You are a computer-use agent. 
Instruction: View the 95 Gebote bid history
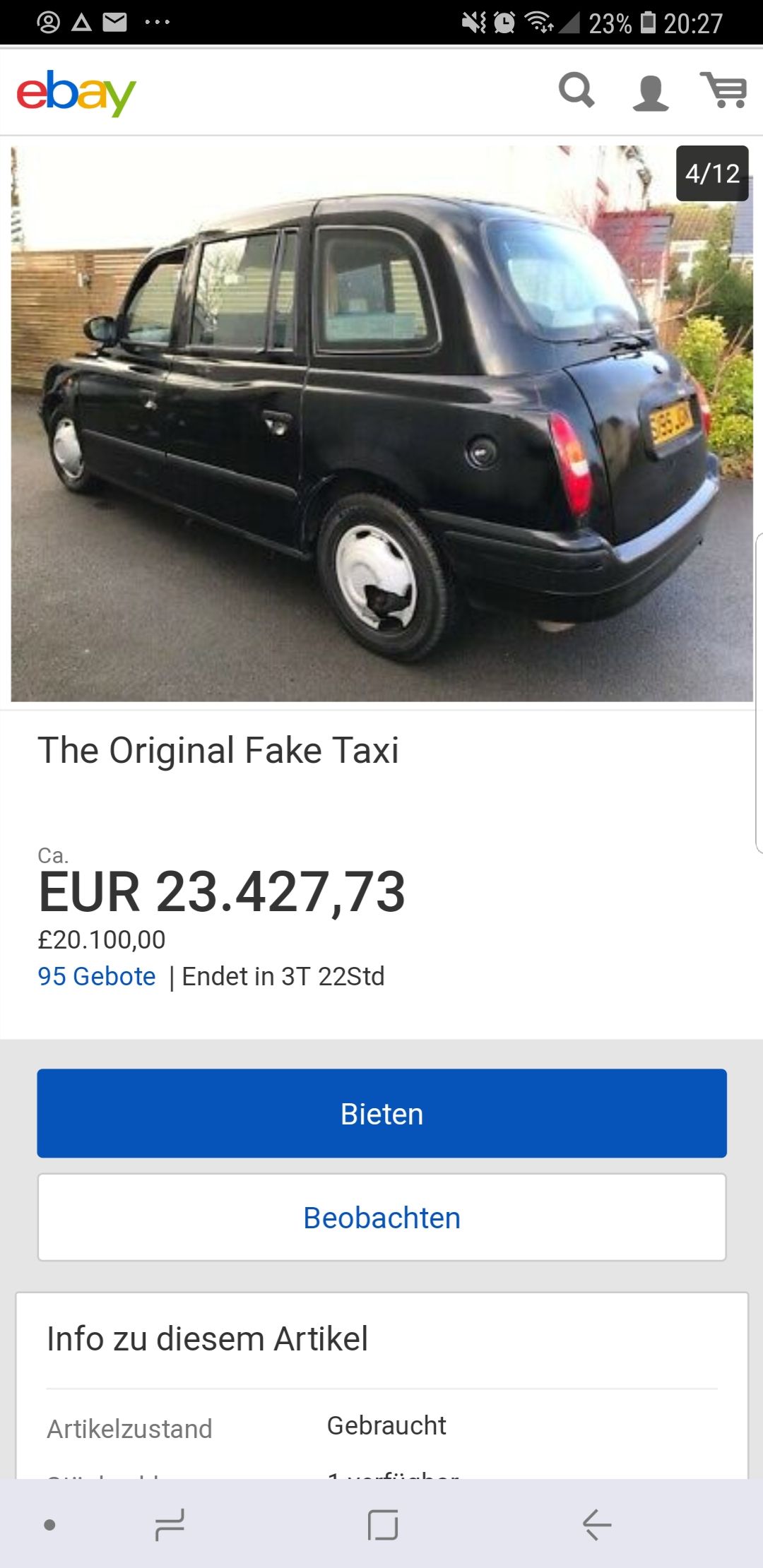click(x=97, y=976)
